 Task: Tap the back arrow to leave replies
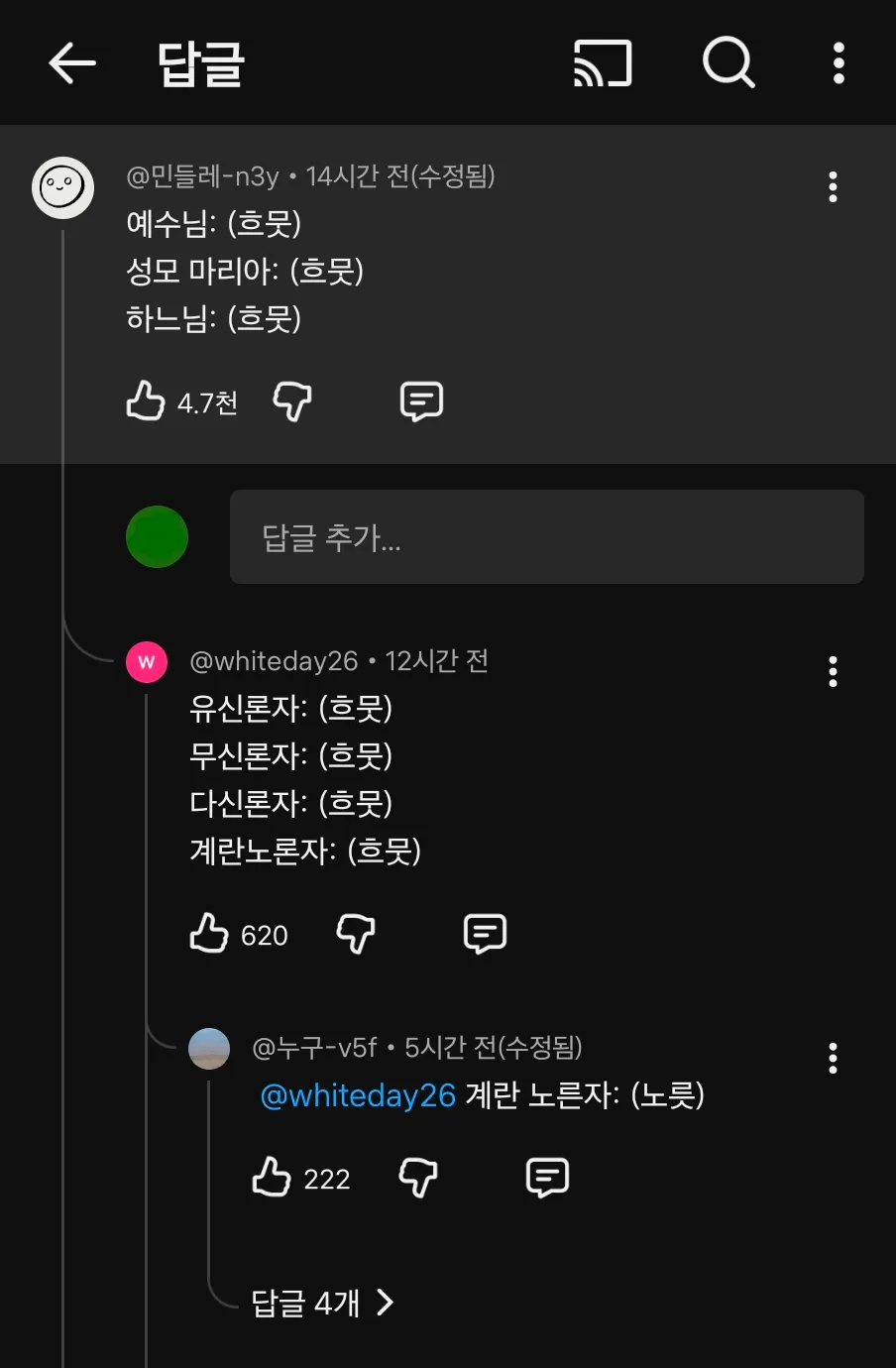point(70,62)
